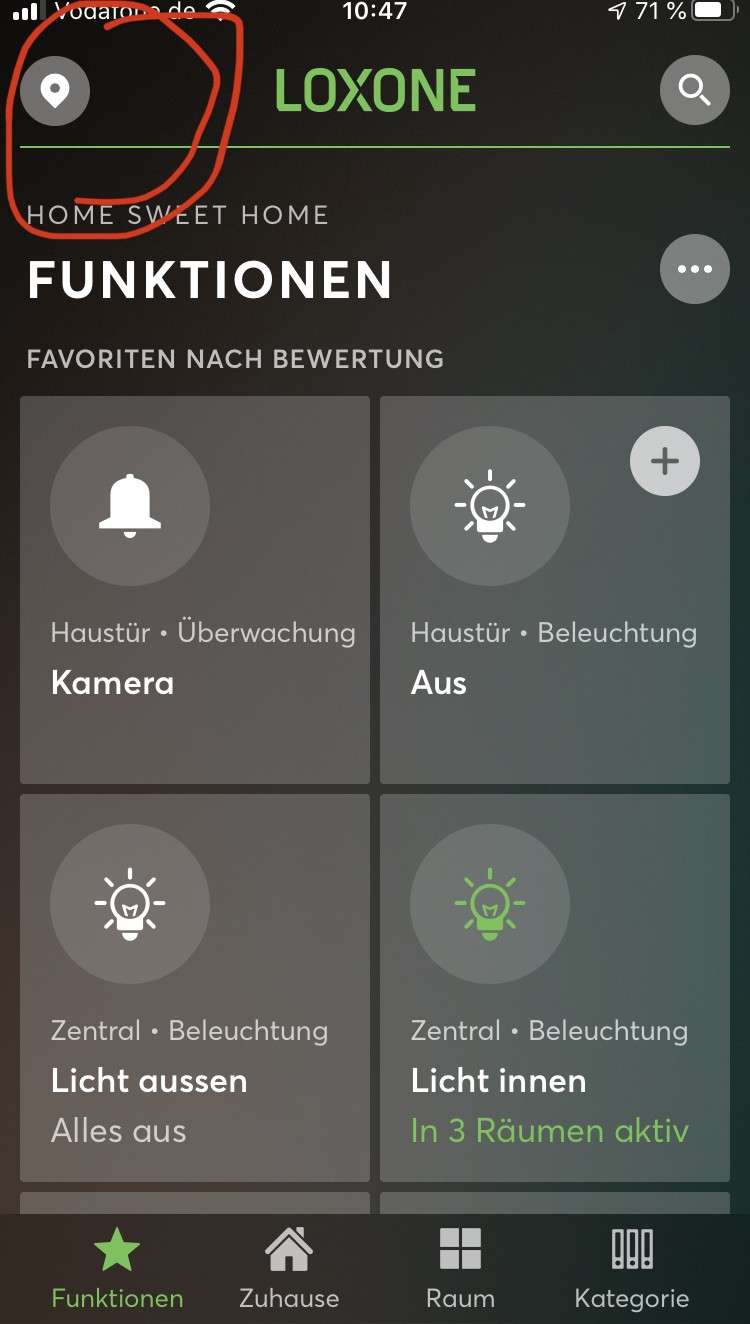Viewport: 750px width, 1324px height.
Task: Tap the plus button on Haustür Beleuchtung
Action: (665, 461)
